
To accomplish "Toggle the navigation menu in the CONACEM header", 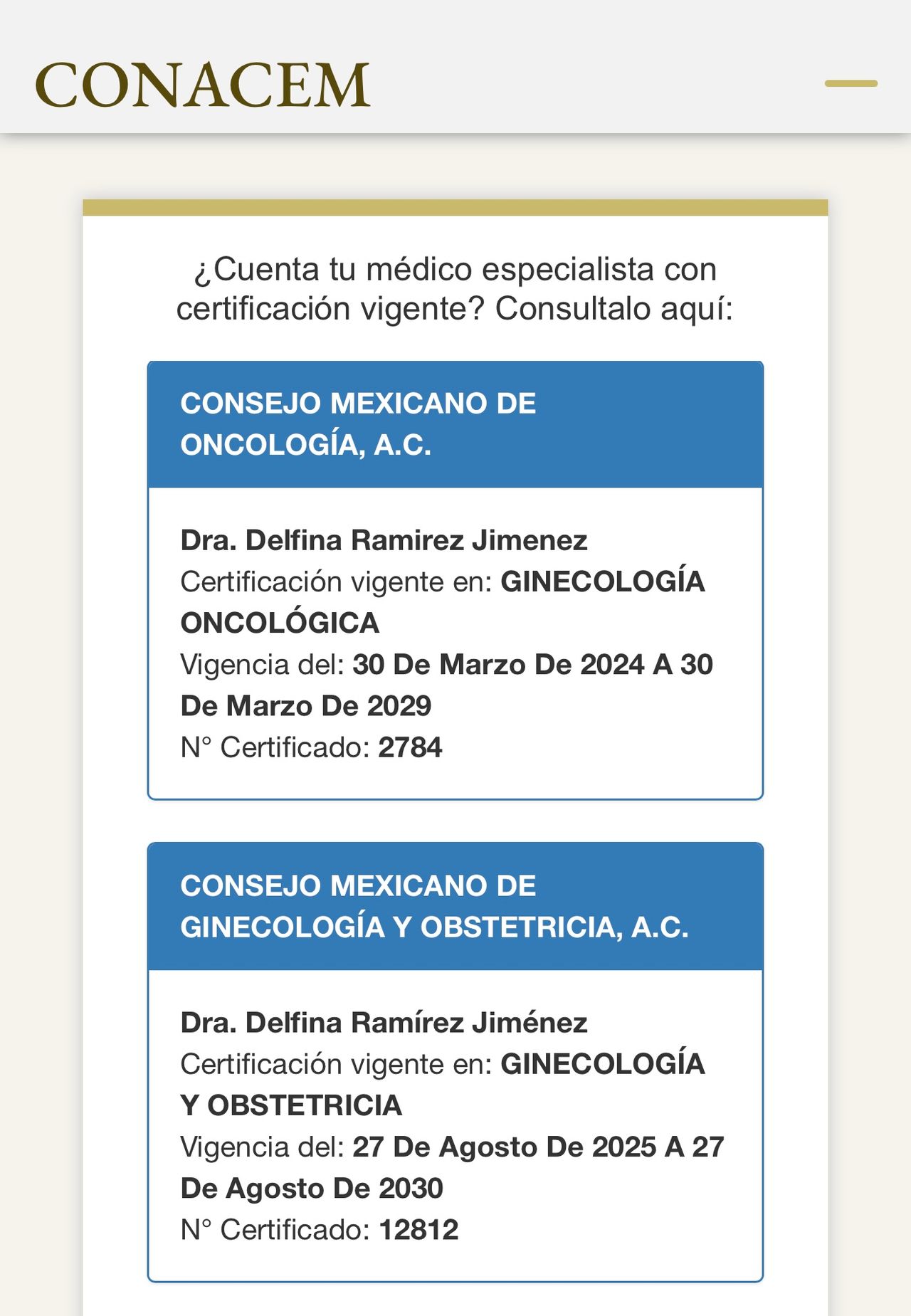I will click(x=851, y=84).
